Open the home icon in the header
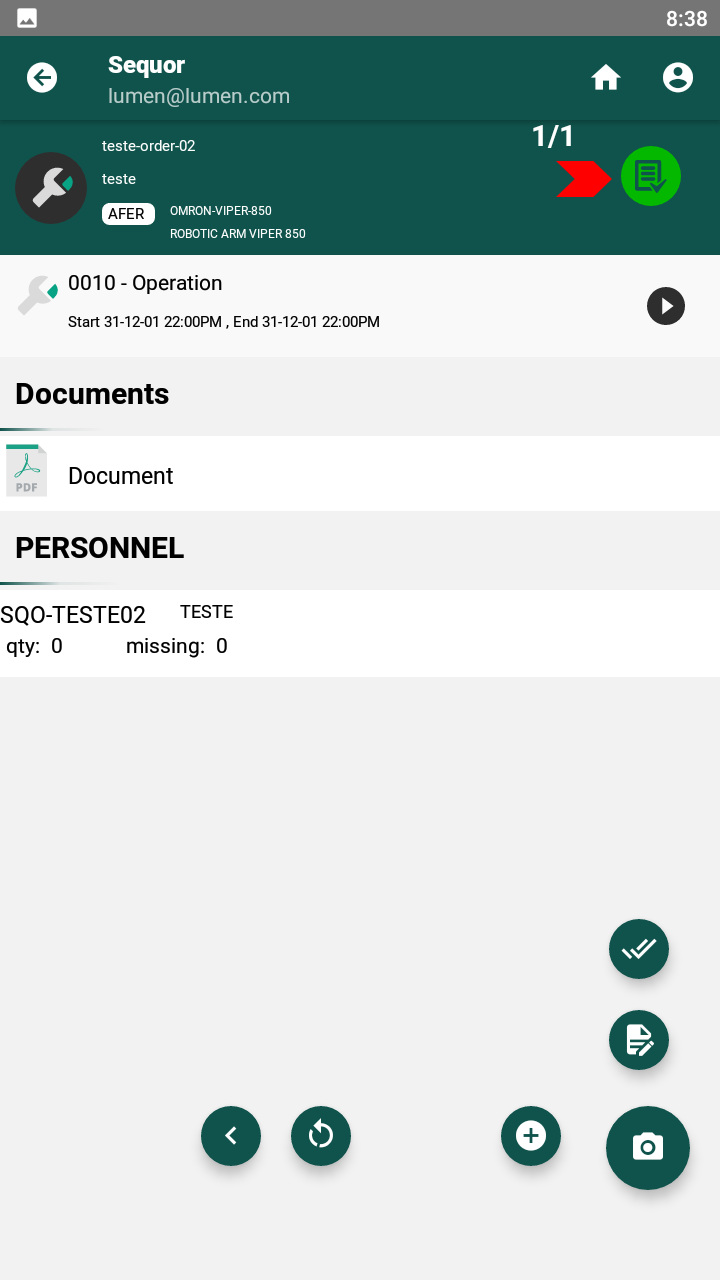Viewport: 720px width, 1280px height. pyautogui.click(x=606, y=77)
